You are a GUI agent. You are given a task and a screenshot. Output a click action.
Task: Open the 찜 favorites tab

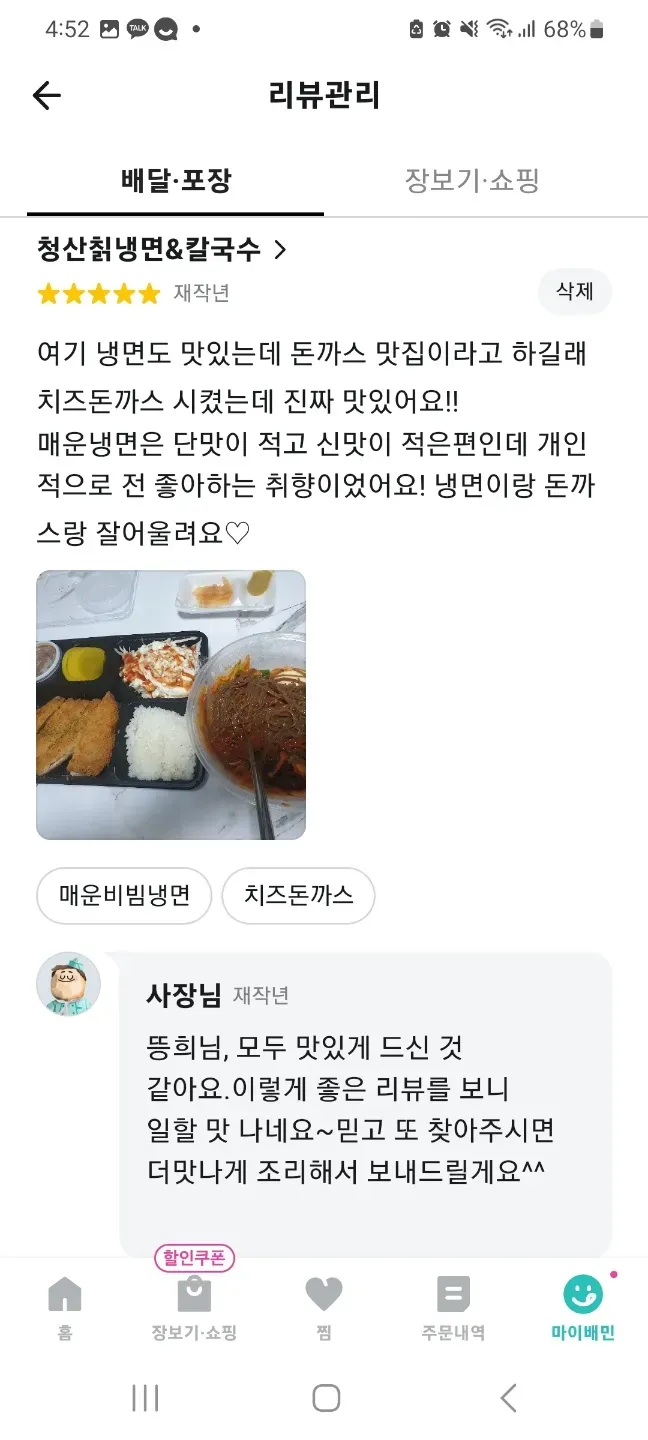(324, 1307)
